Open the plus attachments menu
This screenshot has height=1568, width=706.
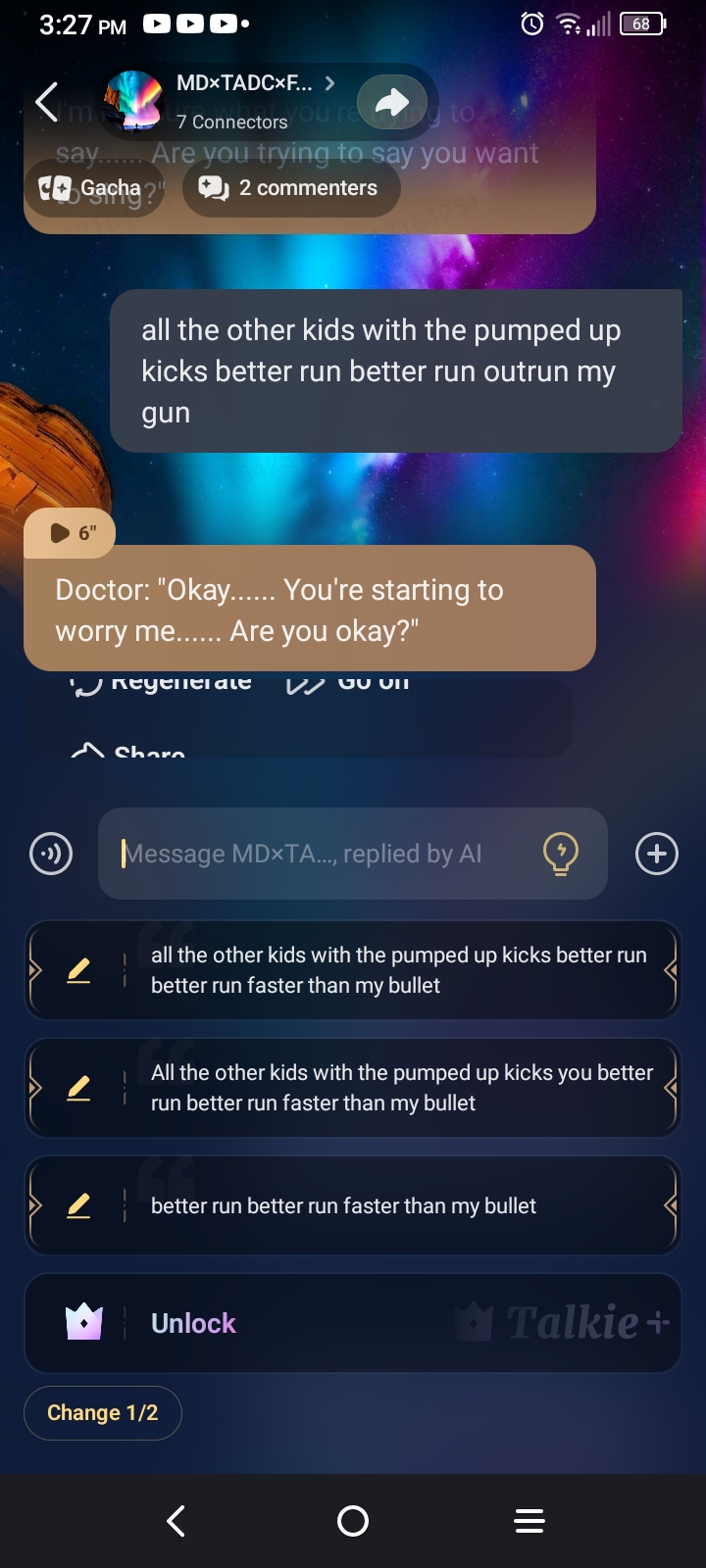(656, 854)
